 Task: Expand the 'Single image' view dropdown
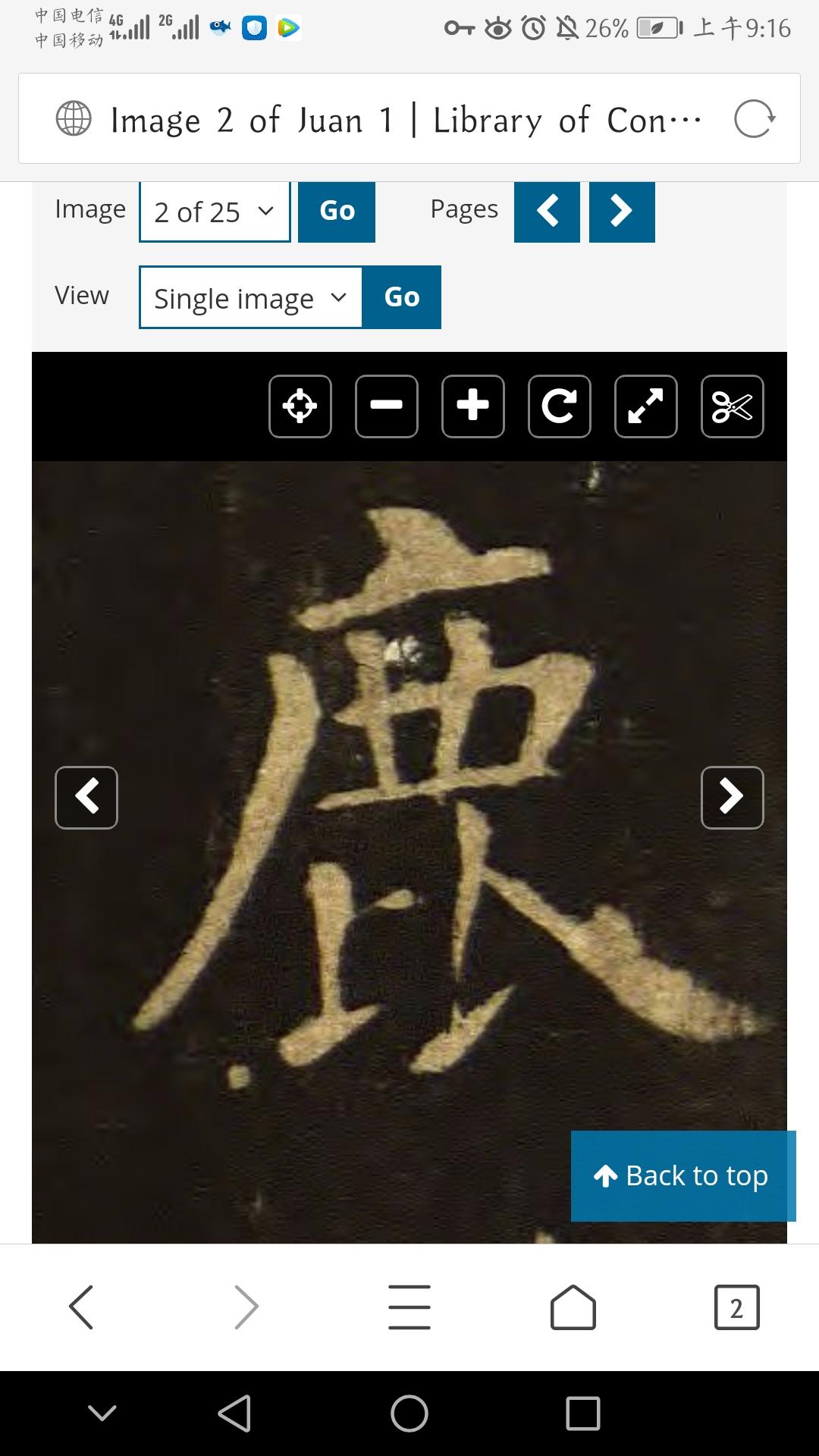tap(250, 297)
